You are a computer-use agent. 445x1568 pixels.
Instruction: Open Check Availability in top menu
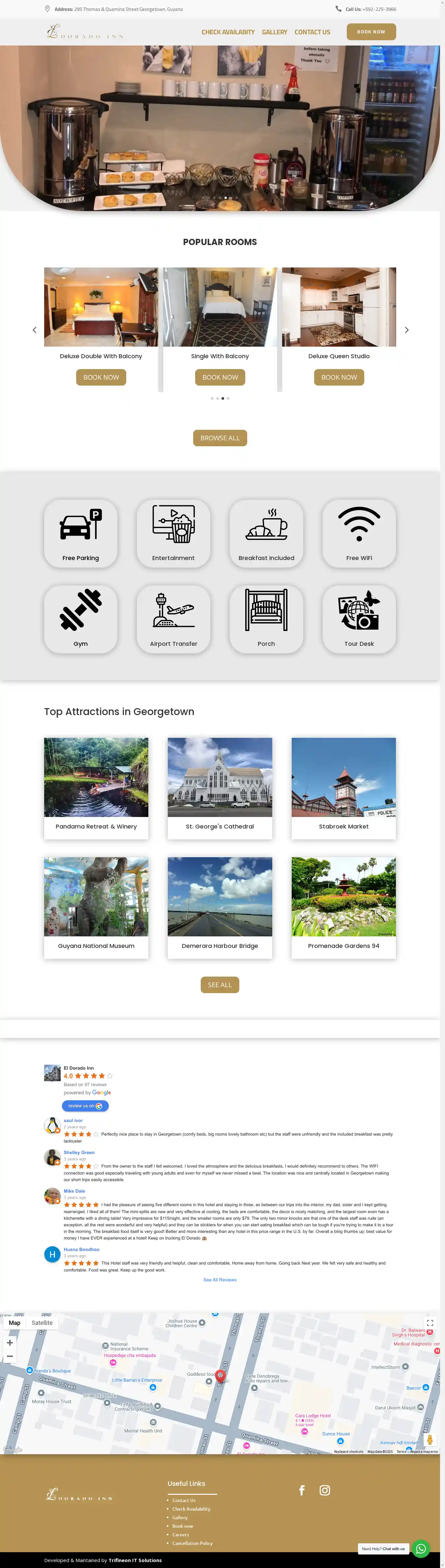pyautogui.click(x=228, y=32)
